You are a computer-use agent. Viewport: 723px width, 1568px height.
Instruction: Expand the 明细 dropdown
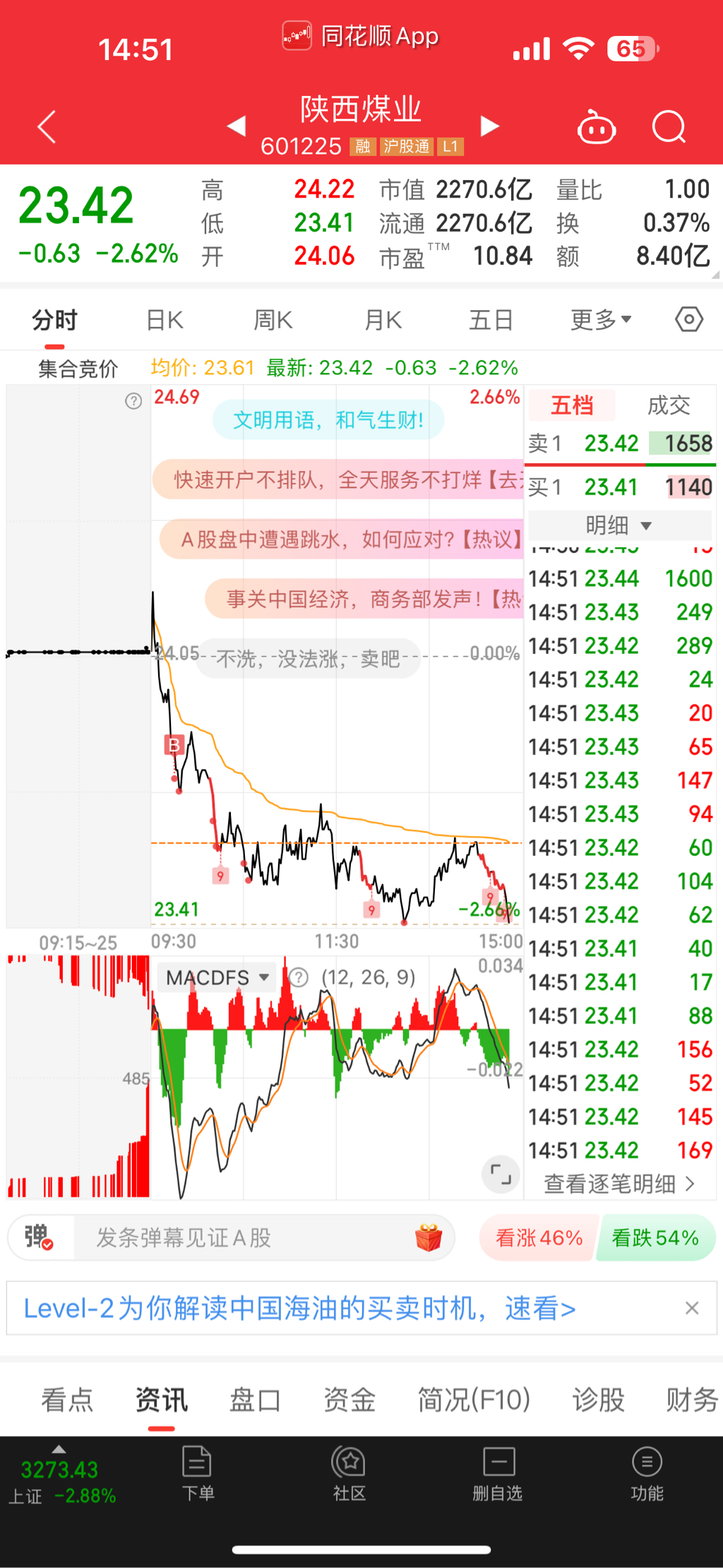coord(619,525)
